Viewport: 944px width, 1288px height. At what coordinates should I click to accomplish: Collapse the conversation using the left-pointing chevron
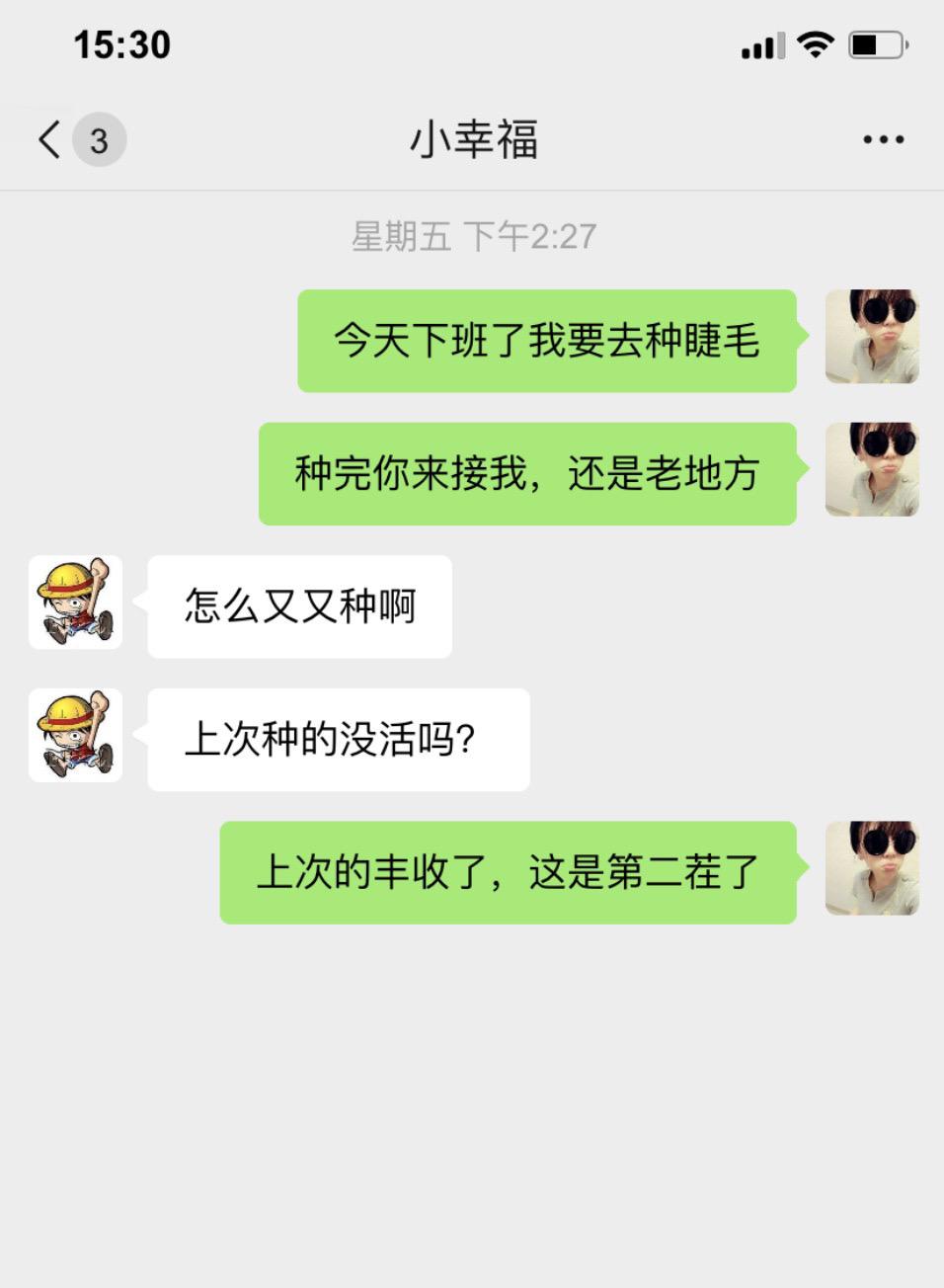[x=47, y=139]
